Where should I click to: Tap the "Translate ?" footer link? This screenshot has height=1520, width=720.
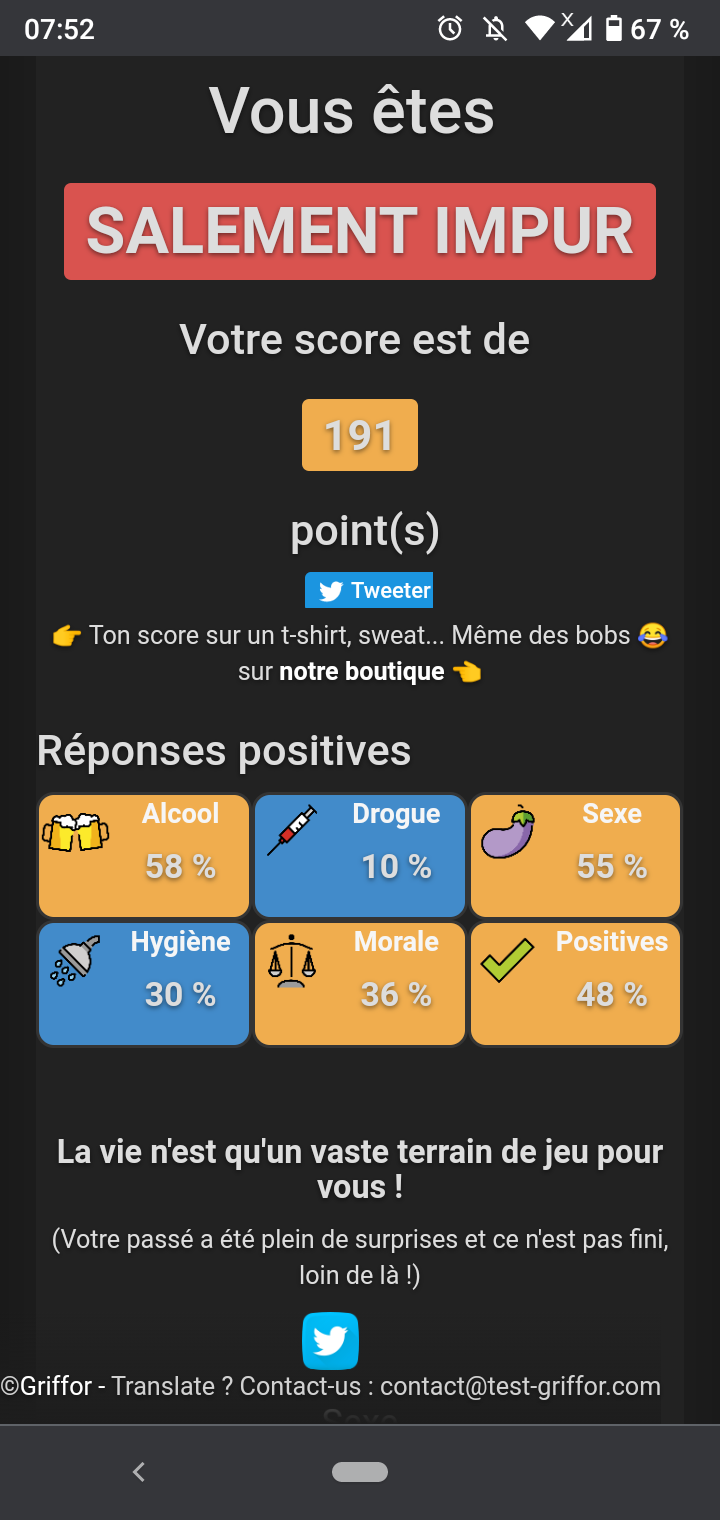click(172, 1386)
